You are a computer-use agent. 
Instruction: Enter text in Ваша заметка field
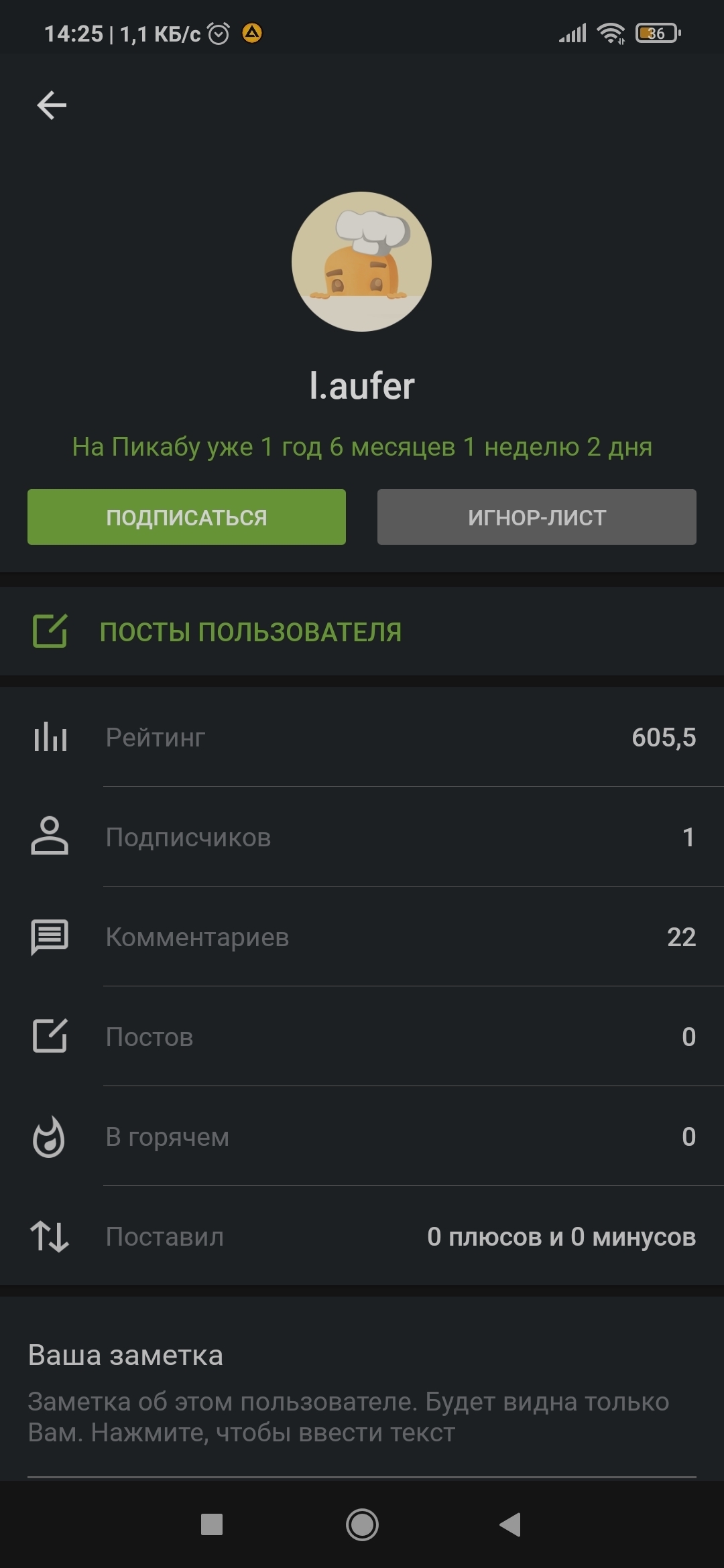pos(349,1417)
